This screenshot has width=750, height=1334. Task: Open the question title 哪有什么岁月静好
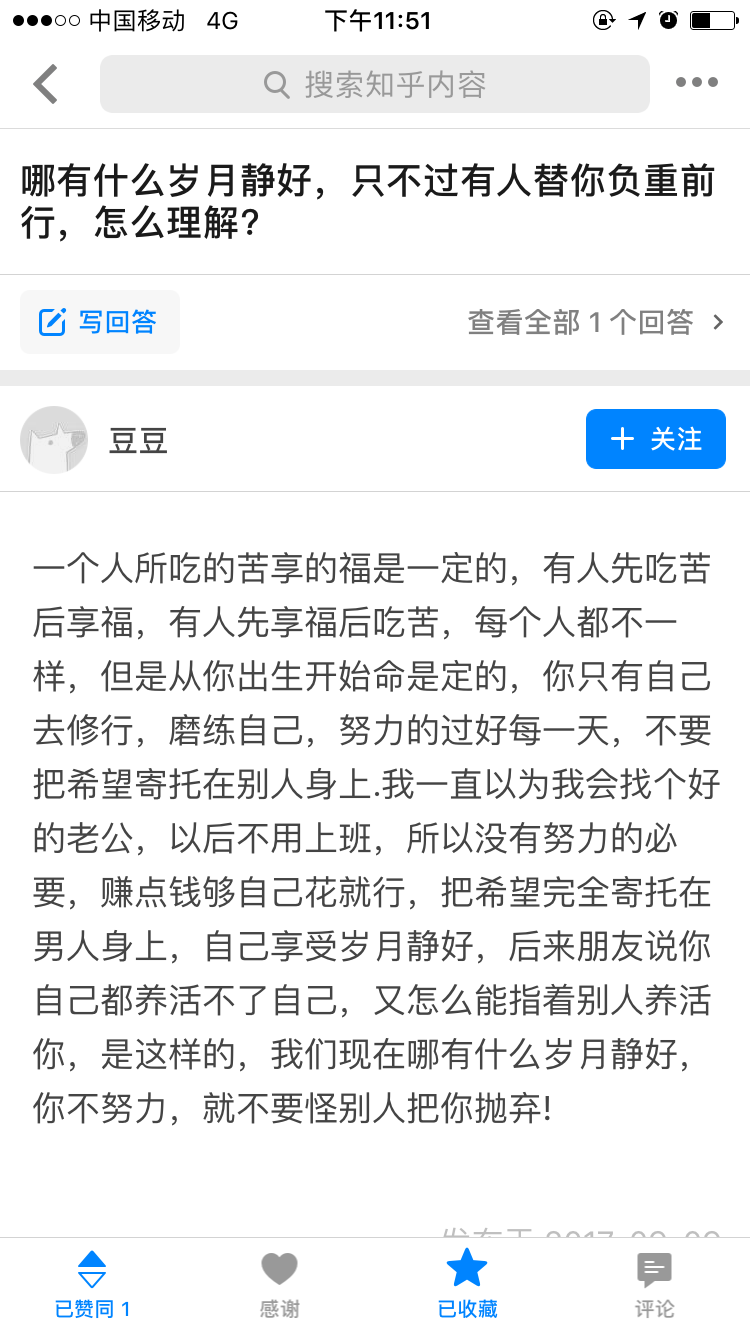tap(368, 201)
